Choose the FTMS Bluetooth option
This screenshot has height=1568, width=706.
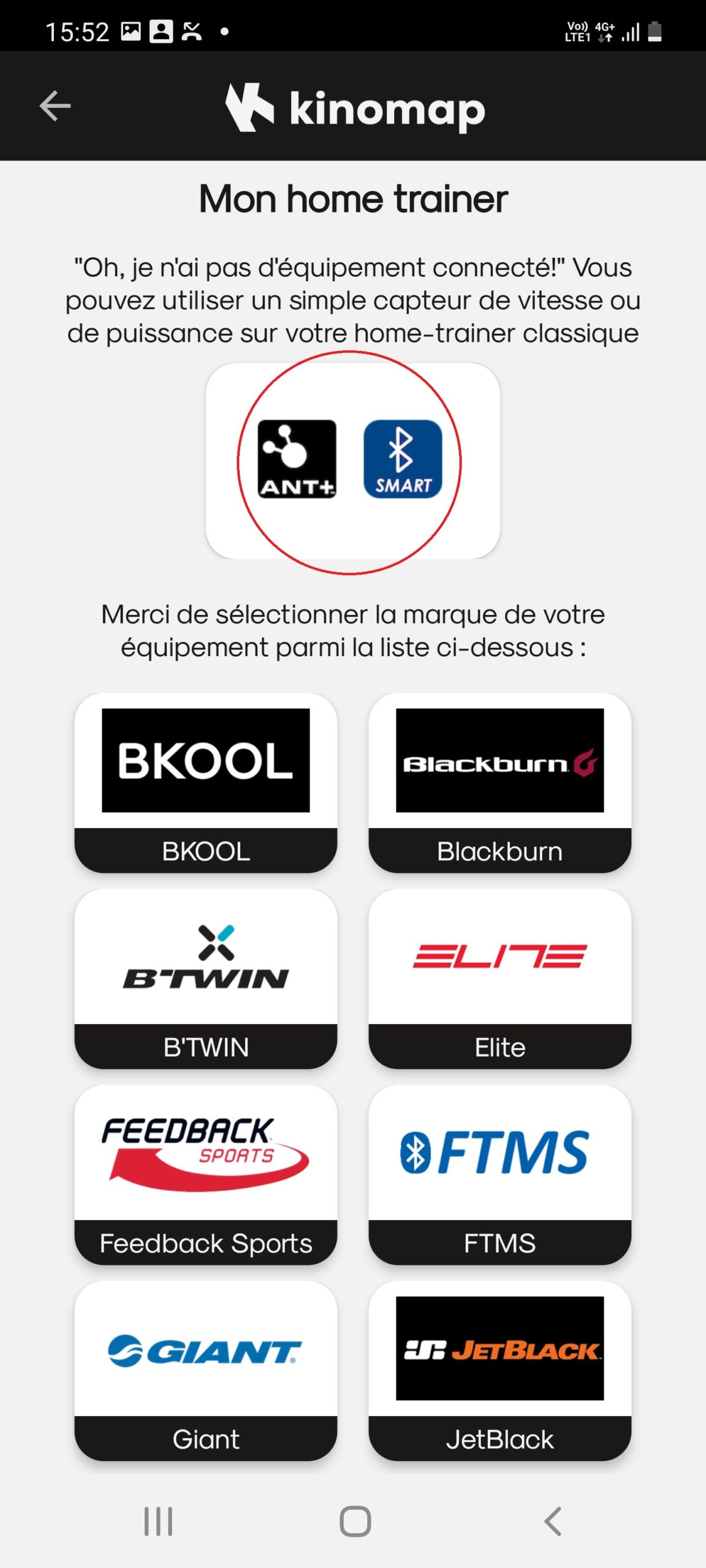click(x=499, y=1175)
